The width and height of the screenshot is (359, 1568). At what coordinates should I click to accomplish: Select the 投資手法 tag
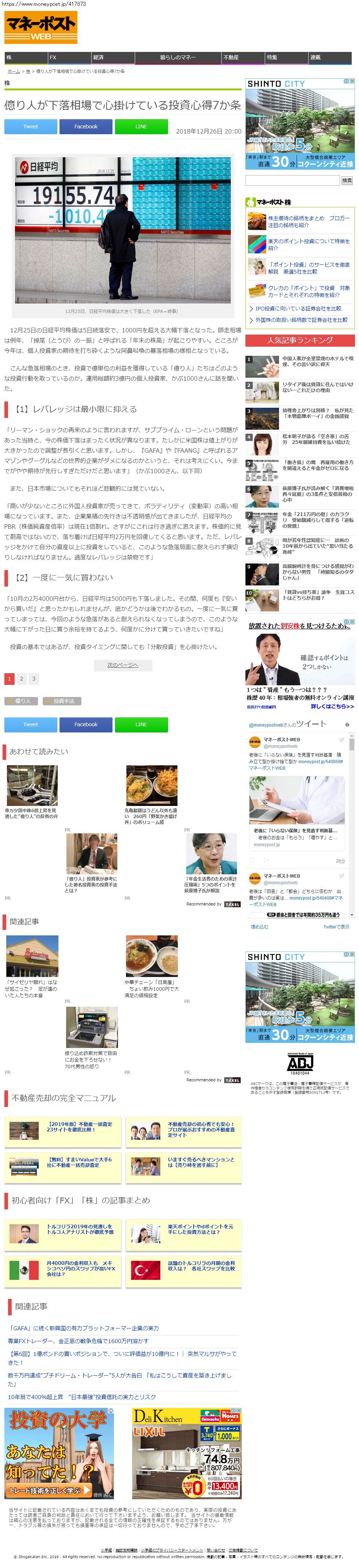pyautogui.click(x=62, y=701)
